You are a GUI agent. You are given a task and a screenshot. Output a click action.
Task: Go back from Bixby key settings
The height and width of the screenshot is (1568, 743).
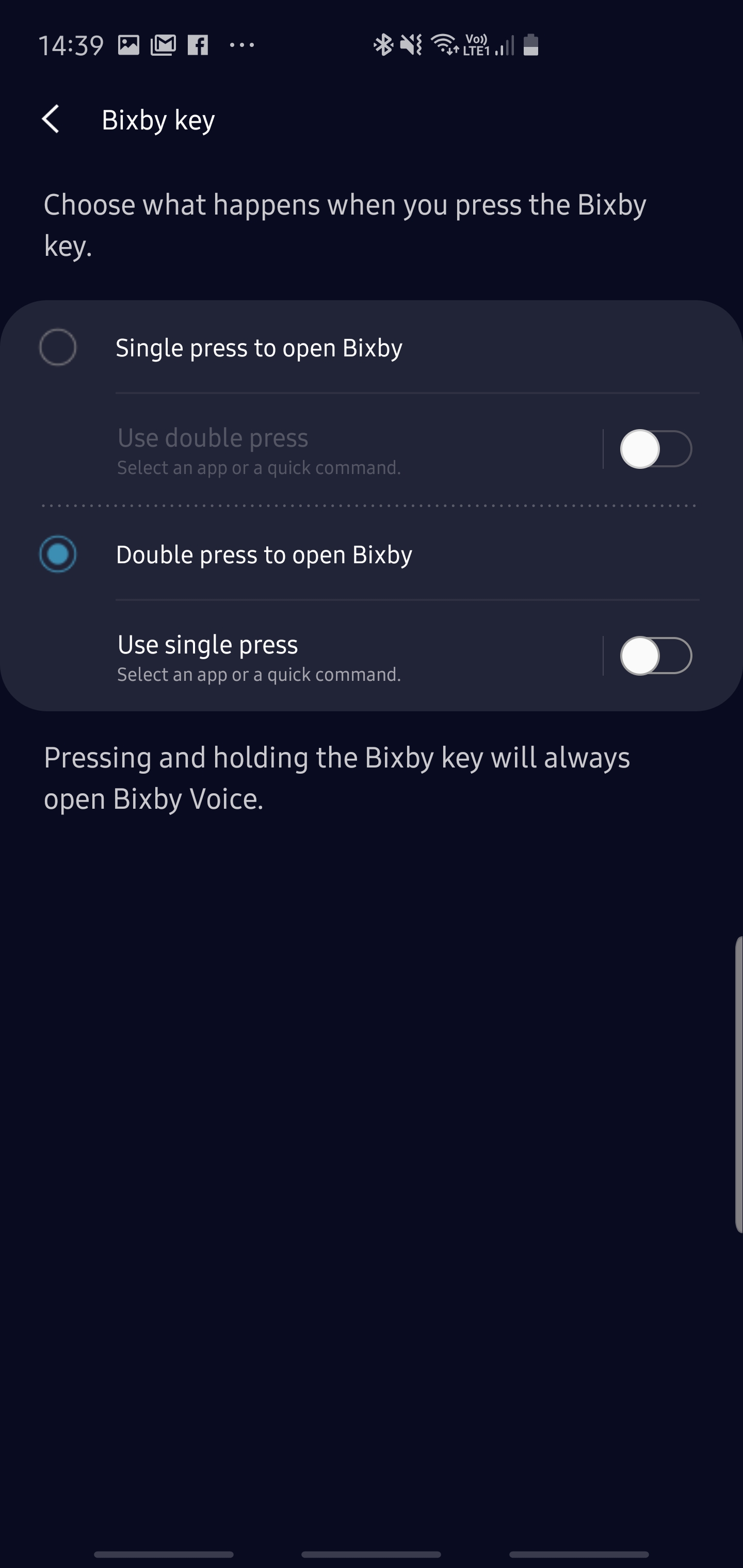pyautogui.click(x=51, y=119)
